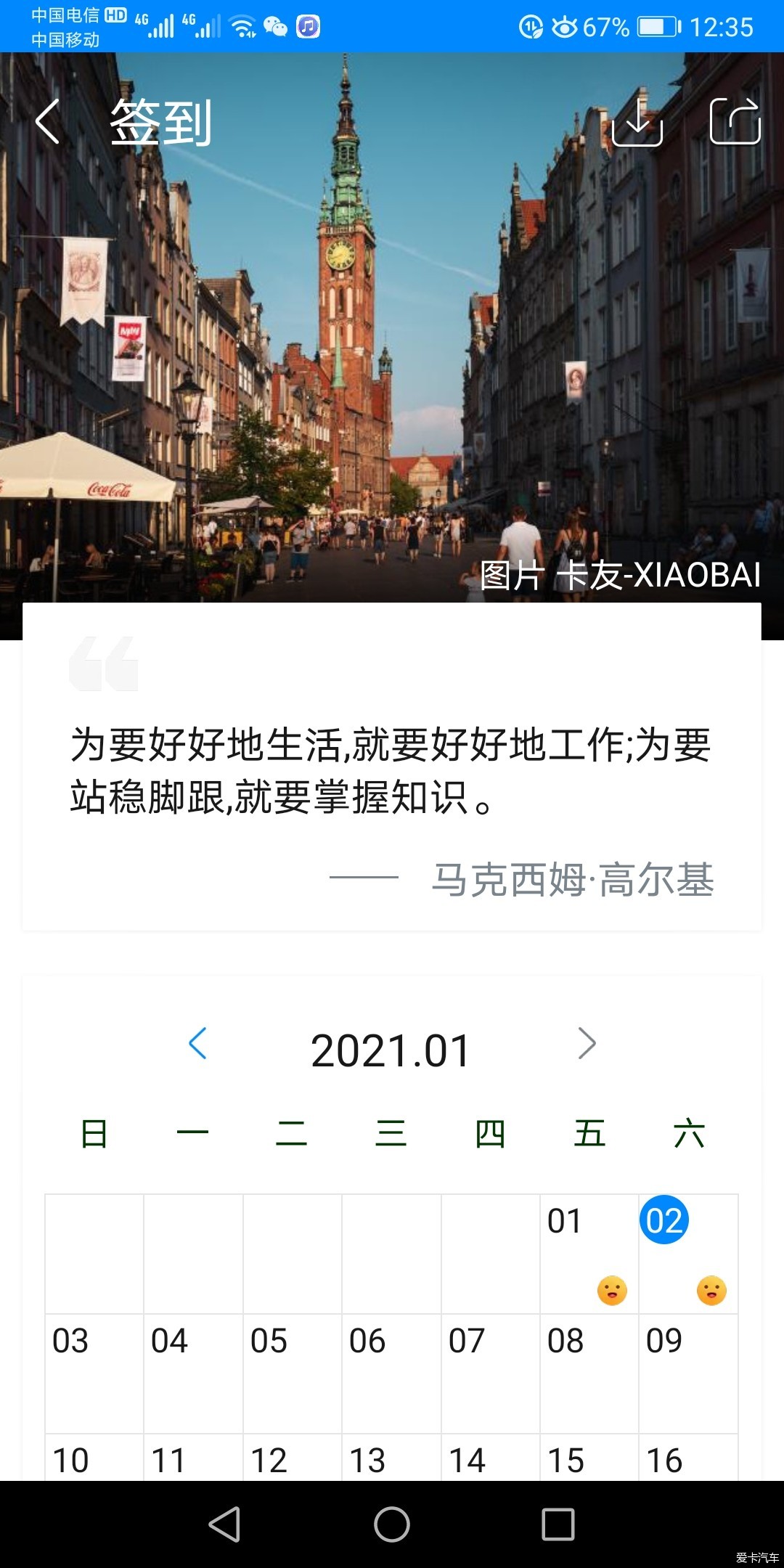Image resolution: width=784 pixels, height=1568 pixels.
Task: Share the check-in page
Action: (735, 122)
